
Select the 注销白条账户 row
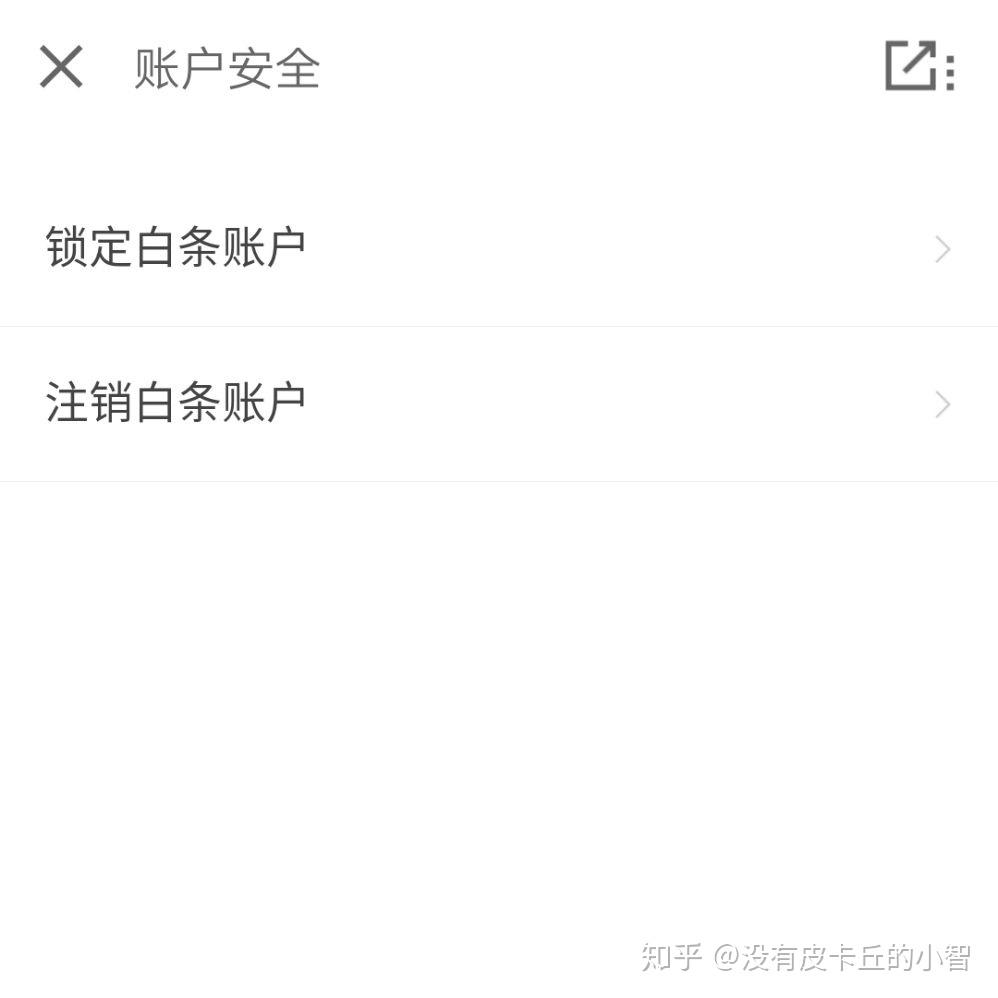[498, 404]
